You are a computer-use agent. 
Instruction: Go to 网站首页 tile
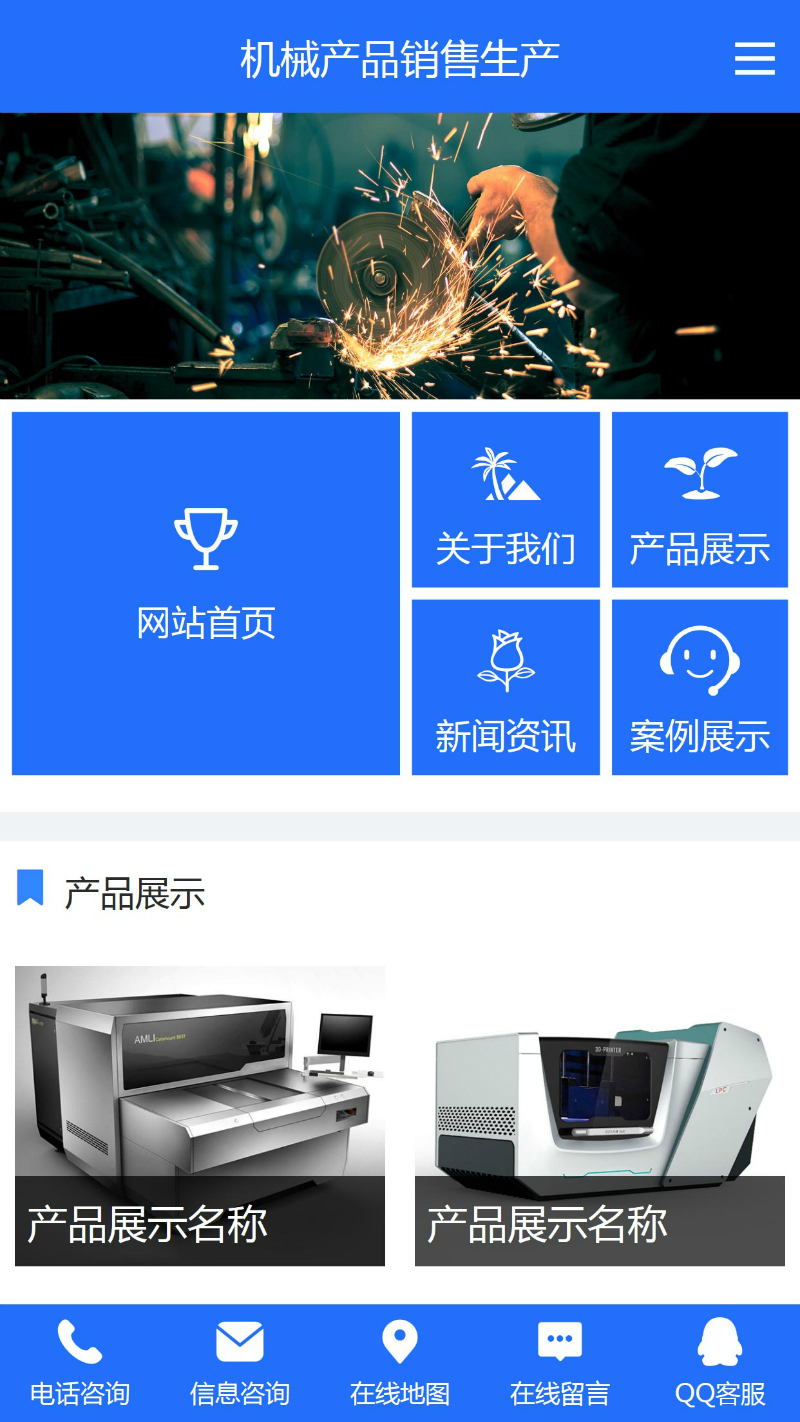206,593
